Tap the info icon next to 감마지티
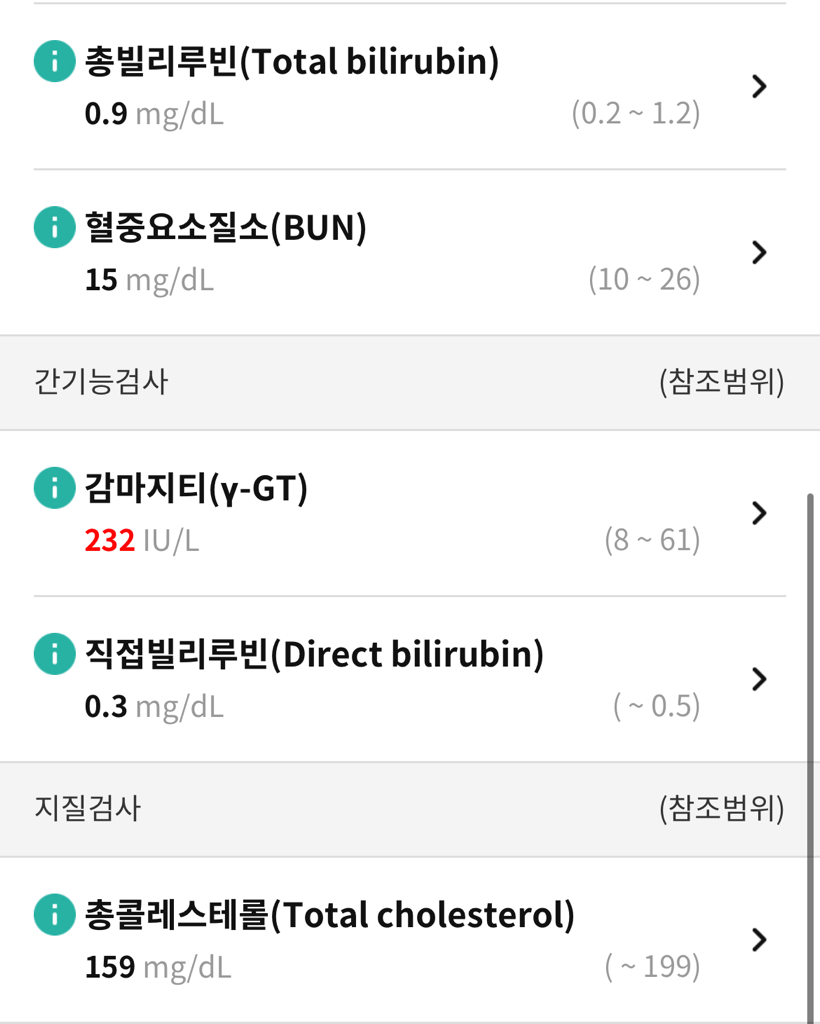820x1024 pixels. 54,489
